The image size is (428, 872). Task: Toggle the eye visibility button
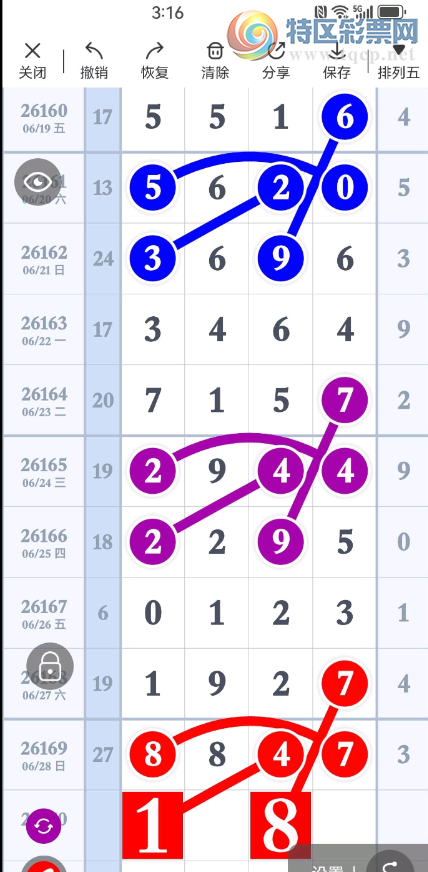37,181
